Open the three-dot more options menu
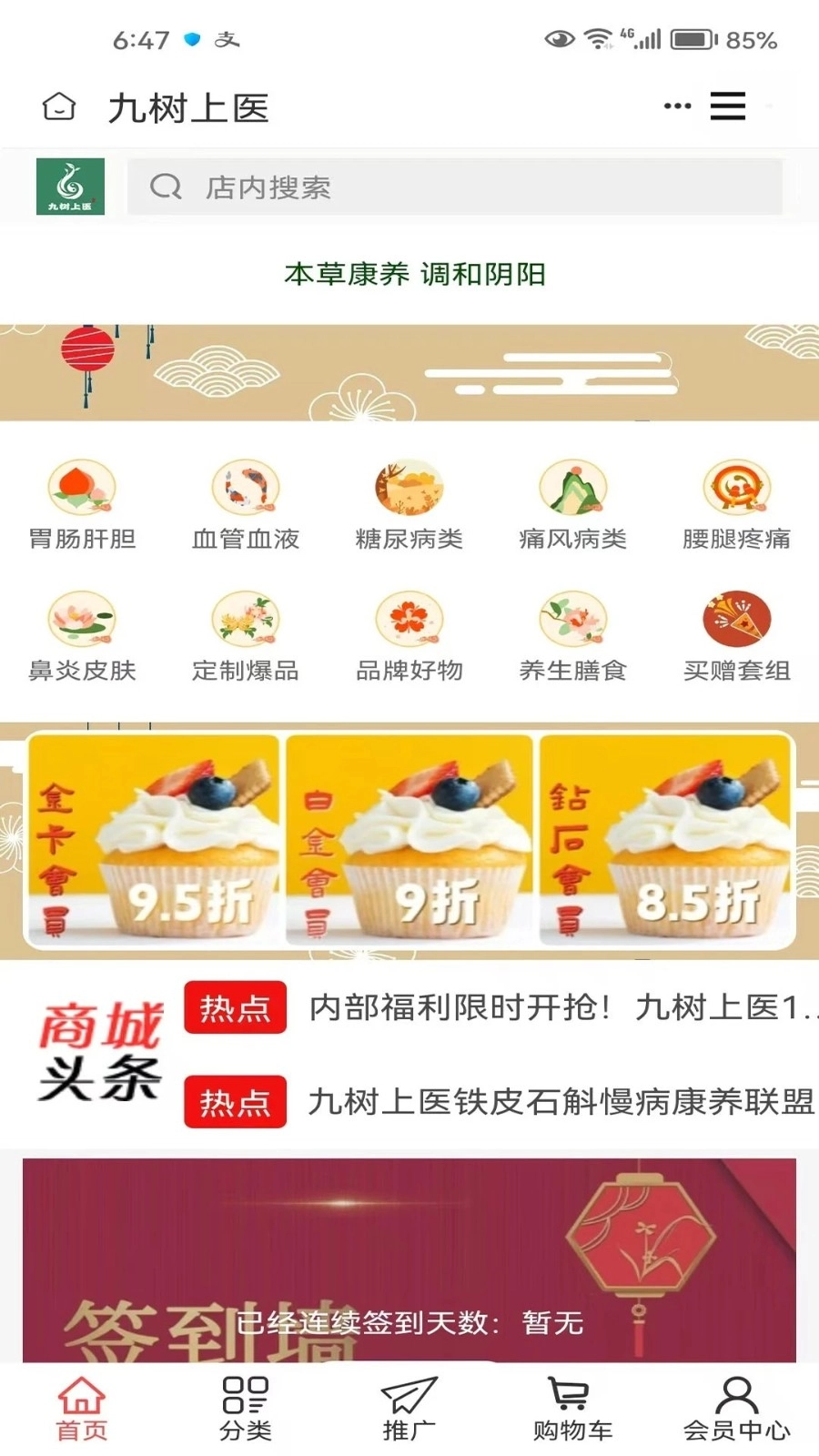Screen dimensions: 819x1456 (675, 106)
